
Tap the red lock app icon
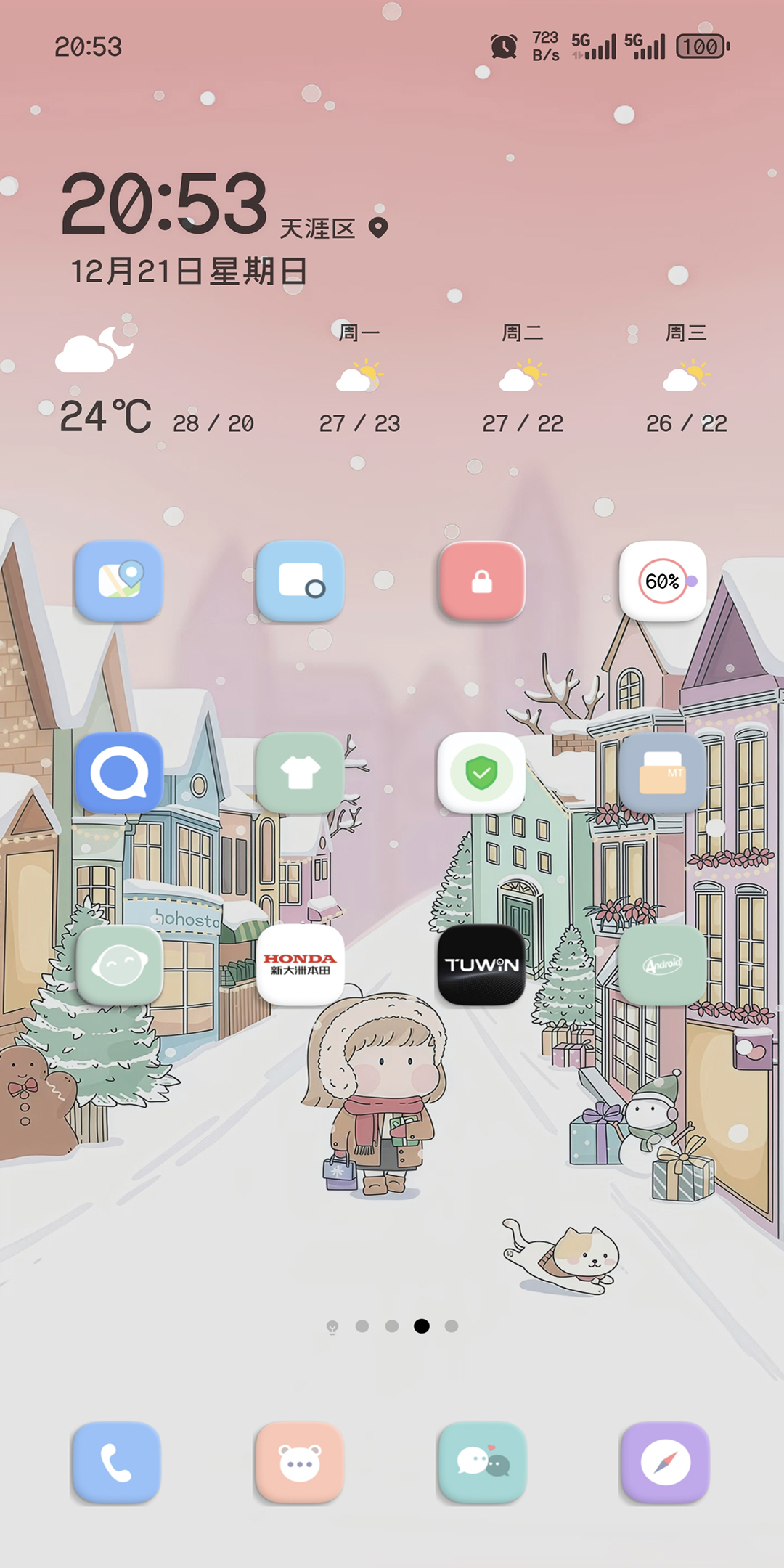[x=482, y=581]
